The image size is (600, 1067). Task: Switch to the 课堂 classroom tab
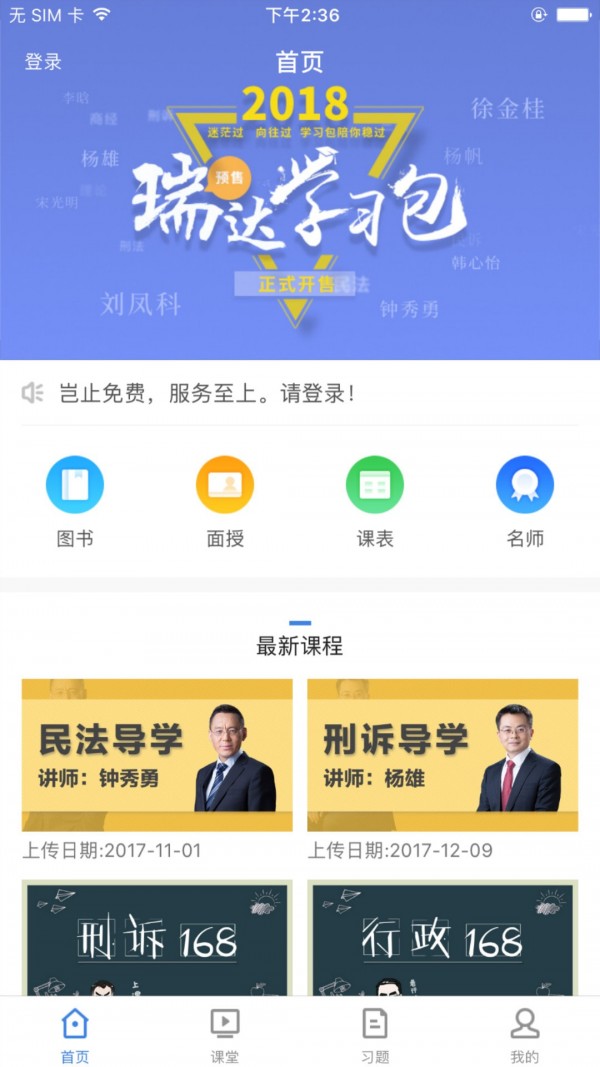tap(225, 1035)
